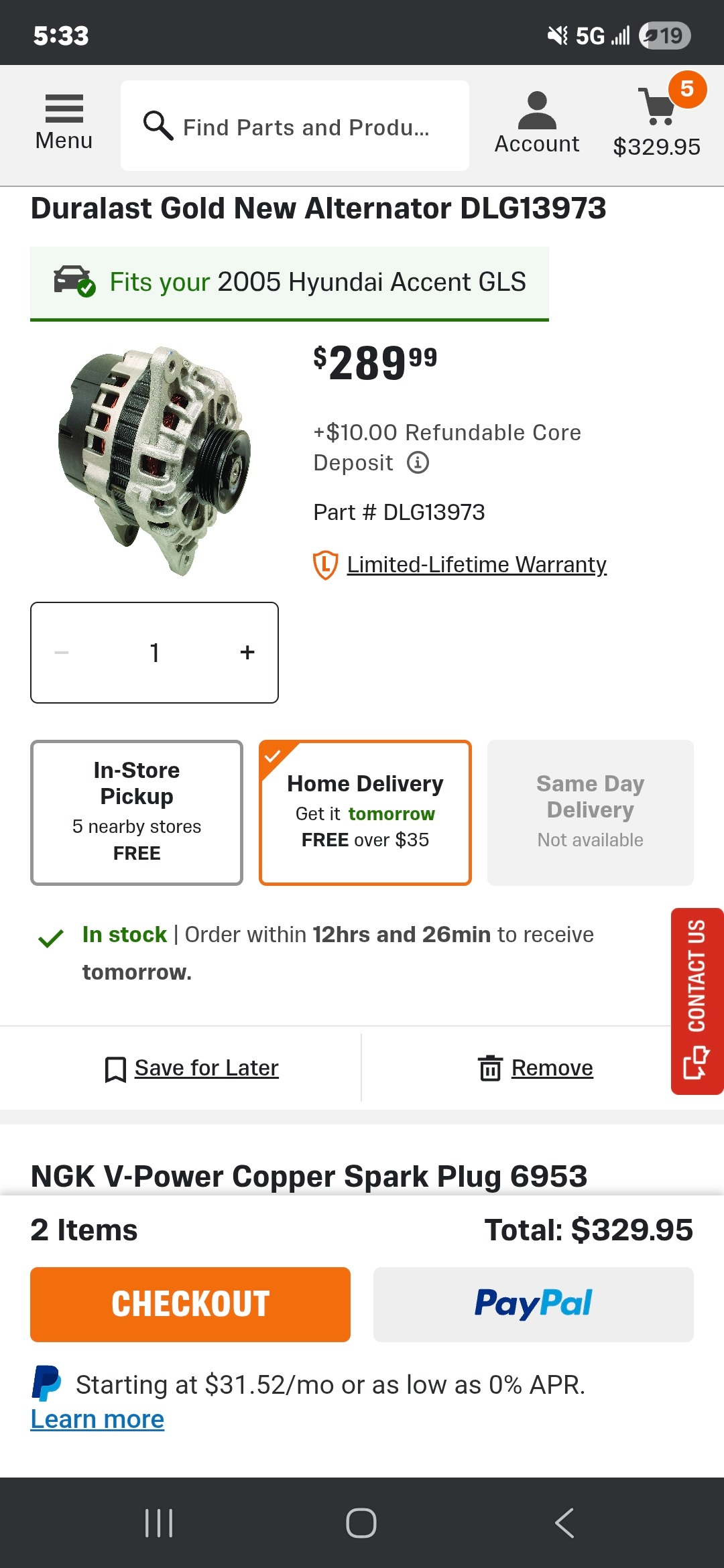The height and width of the screenshot is (1568, 724).
Task: Open Learn more about PayPal financing
Action: pyautogui.click(x=97, y=1419)
